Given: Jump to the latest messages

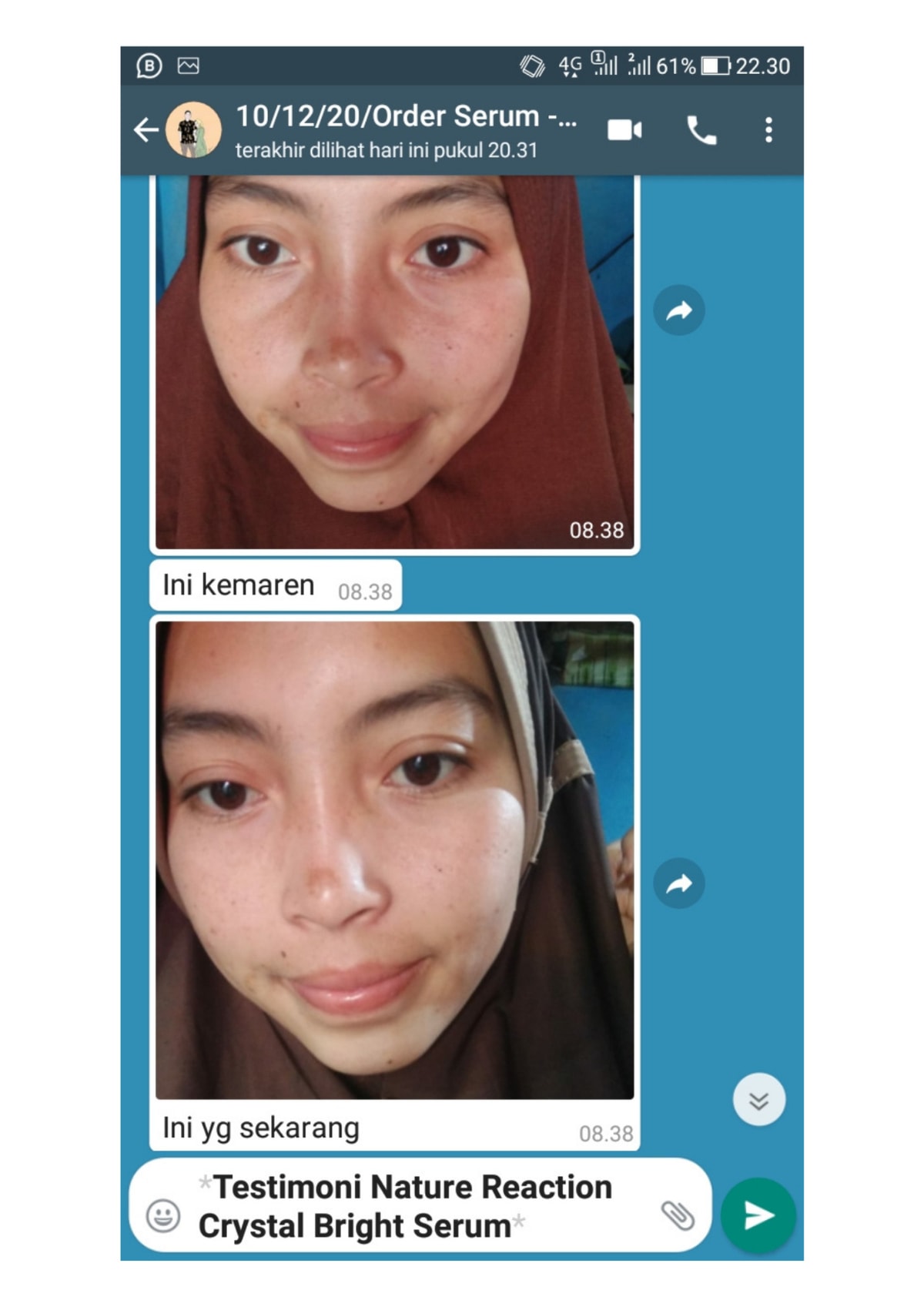Looking at the screenshot, I should point(758,1100).
